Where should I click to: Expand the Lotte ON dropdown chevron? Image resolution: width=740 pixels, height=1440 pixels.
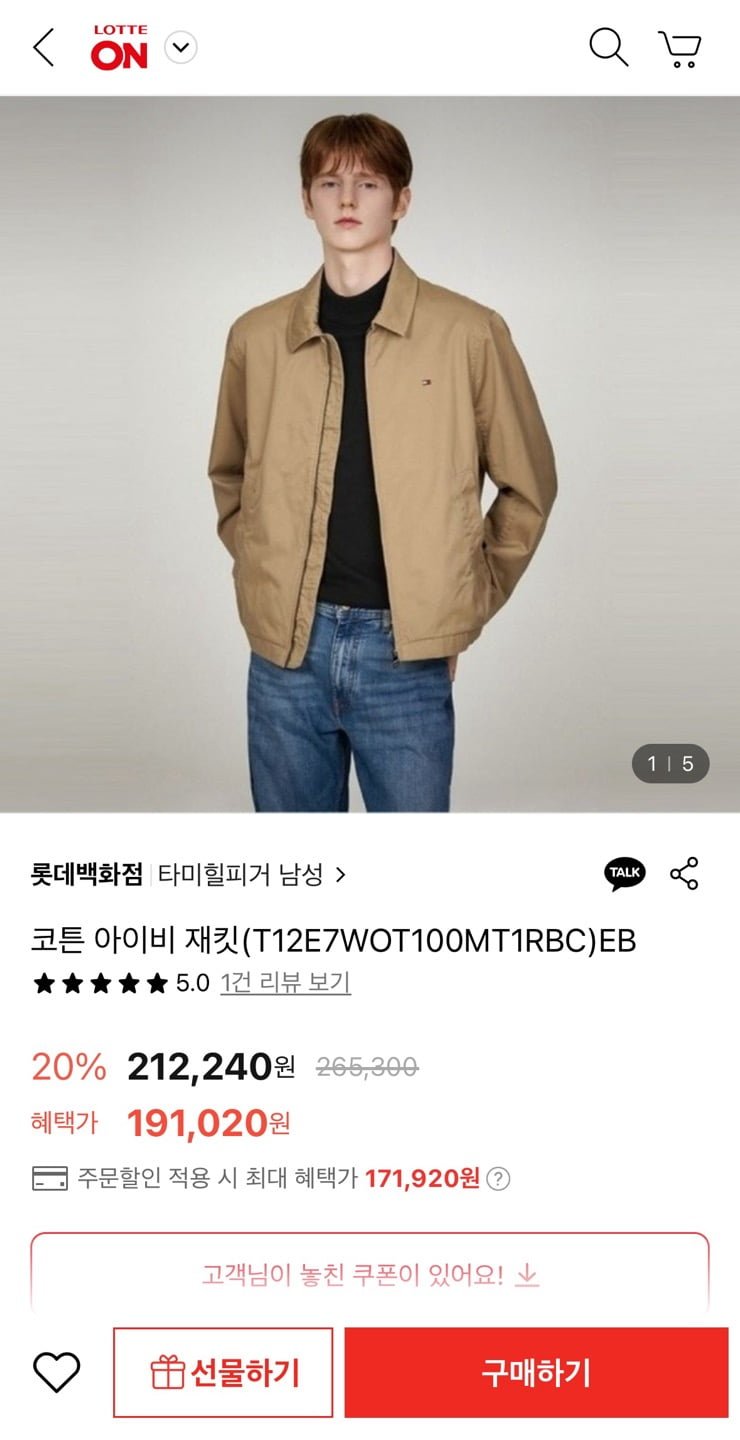click(181, 47)
